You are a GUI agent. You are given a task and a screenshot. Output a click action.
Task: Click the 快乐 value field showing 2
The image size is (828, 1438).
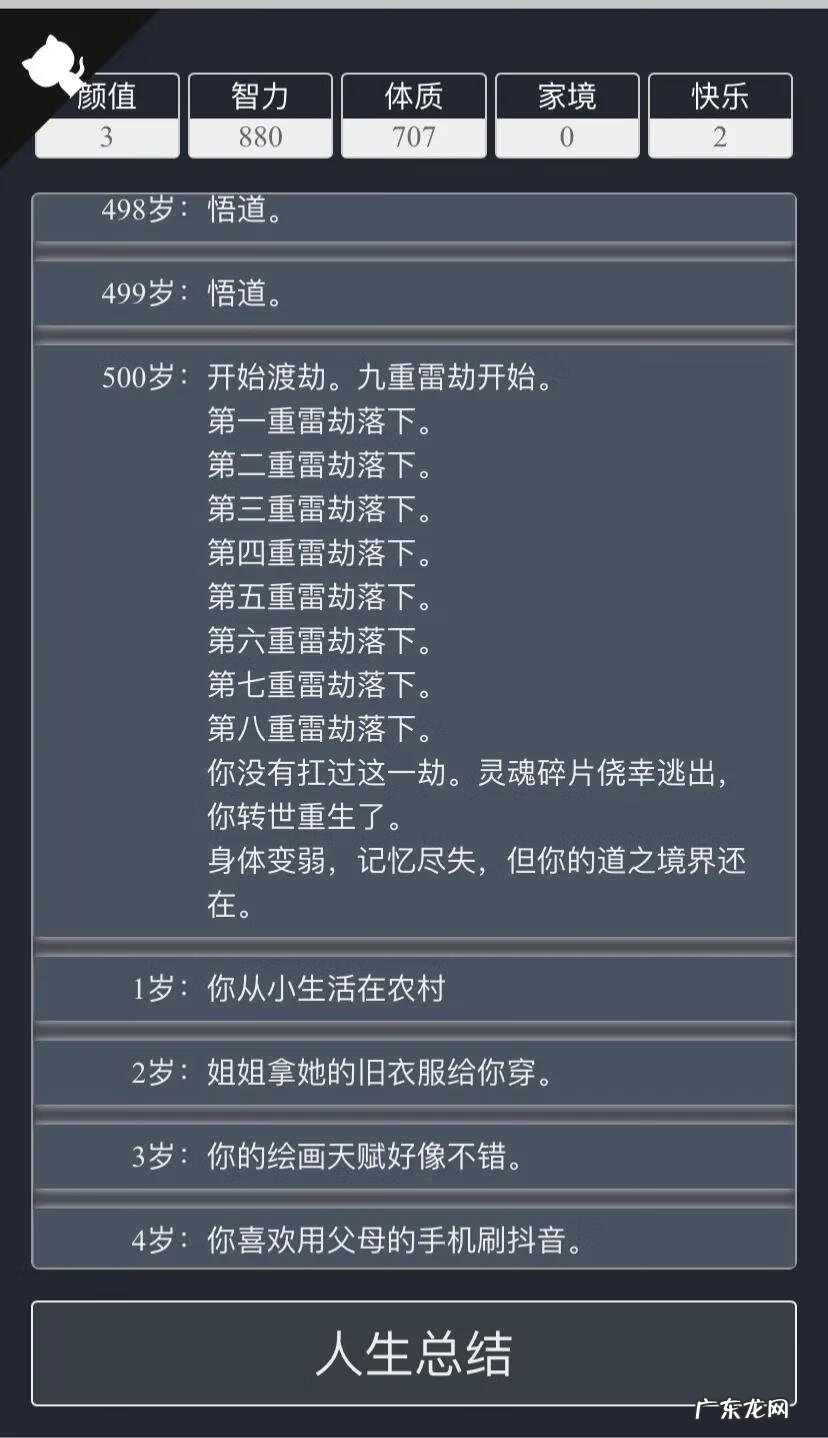click(719, 139)
